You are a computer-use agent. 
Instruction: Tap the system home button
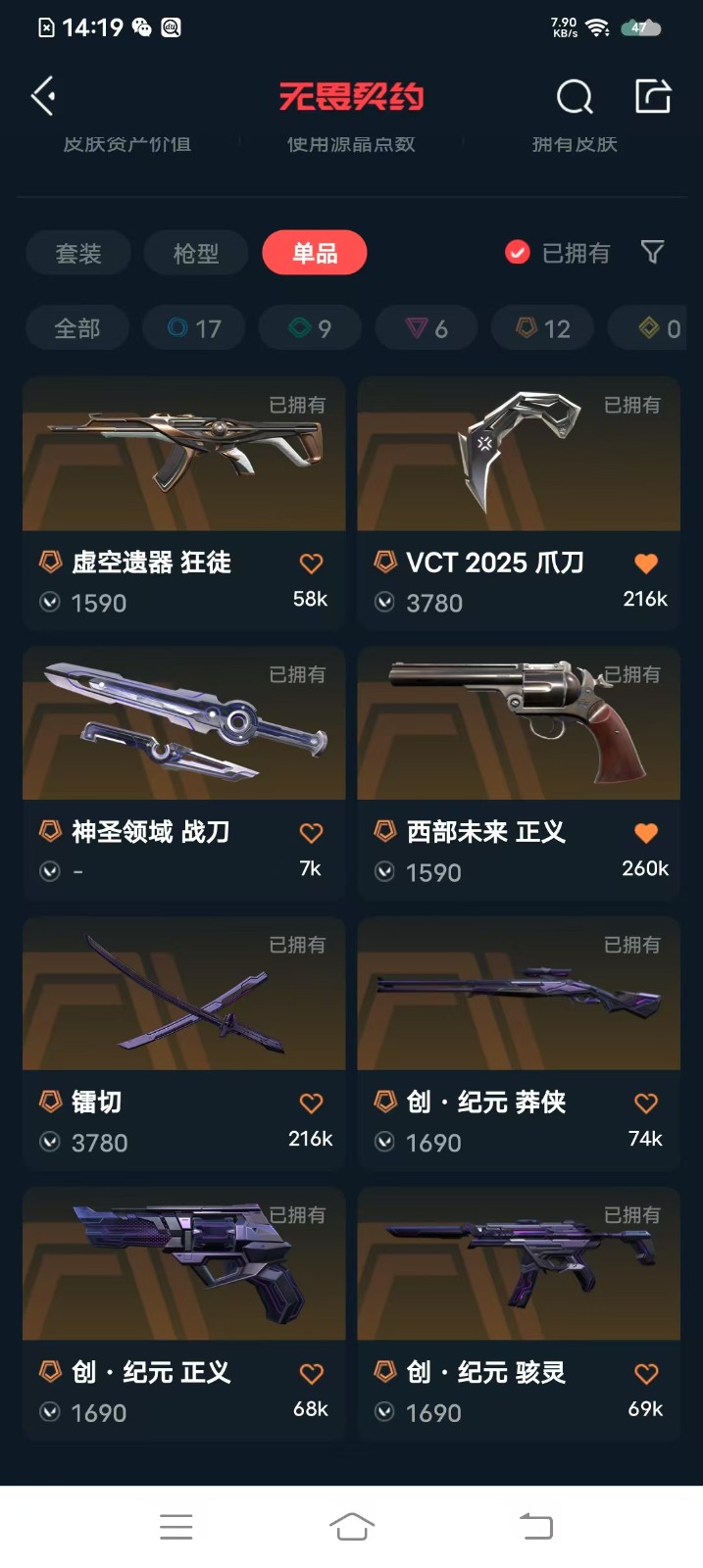click(352, 1526)
